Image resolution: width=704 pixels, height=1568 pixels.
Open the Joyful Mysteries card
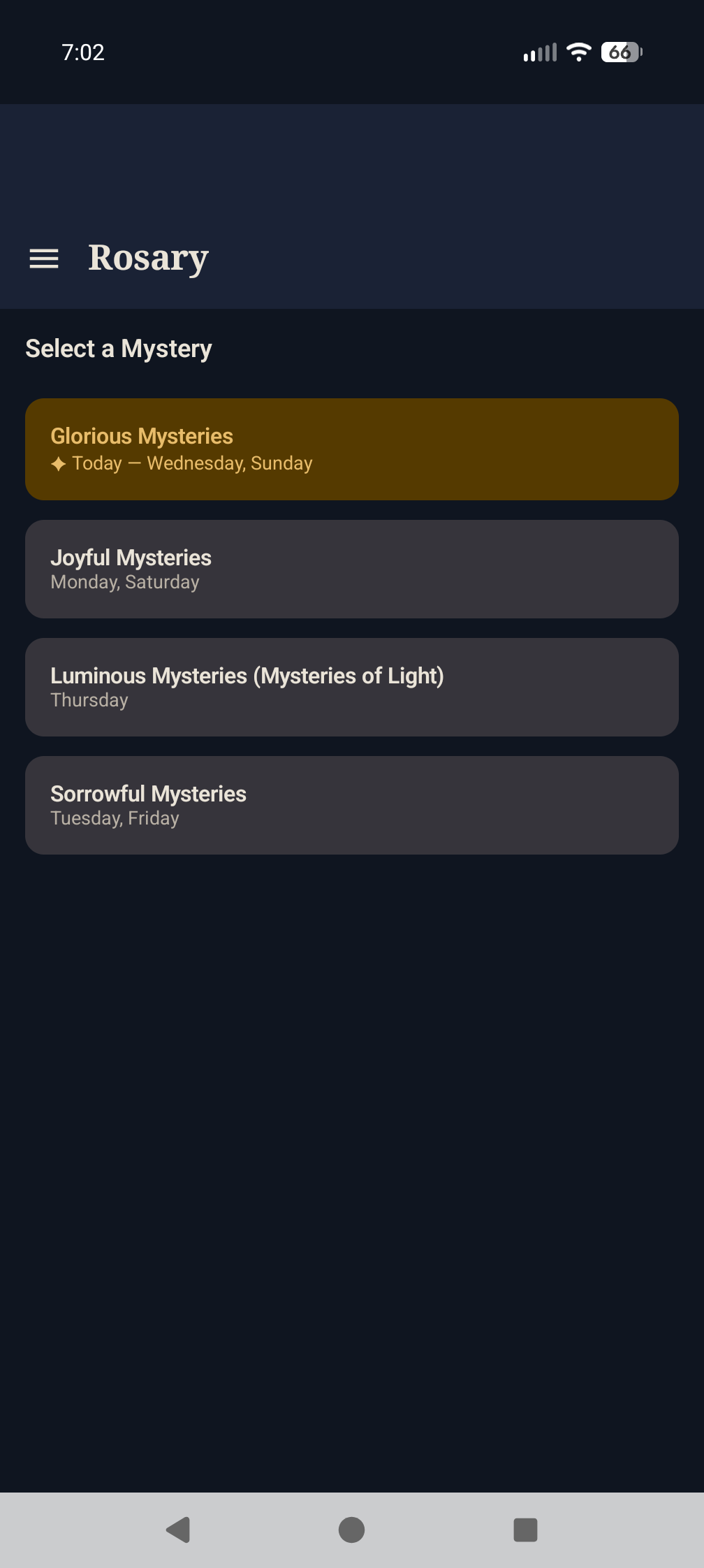point(351,569)
